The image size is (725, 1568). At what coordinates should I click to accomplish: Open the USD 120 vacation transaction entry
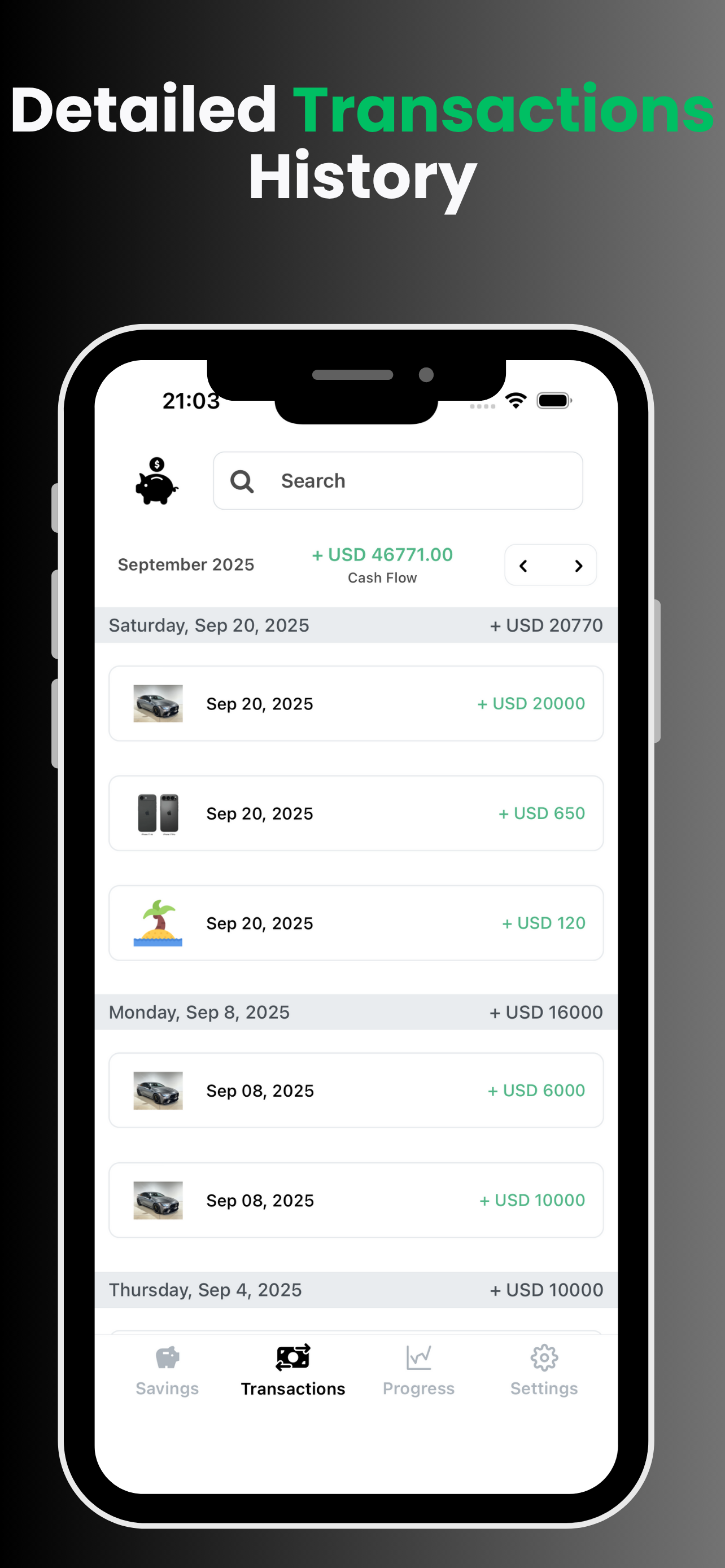click(355, 923)
